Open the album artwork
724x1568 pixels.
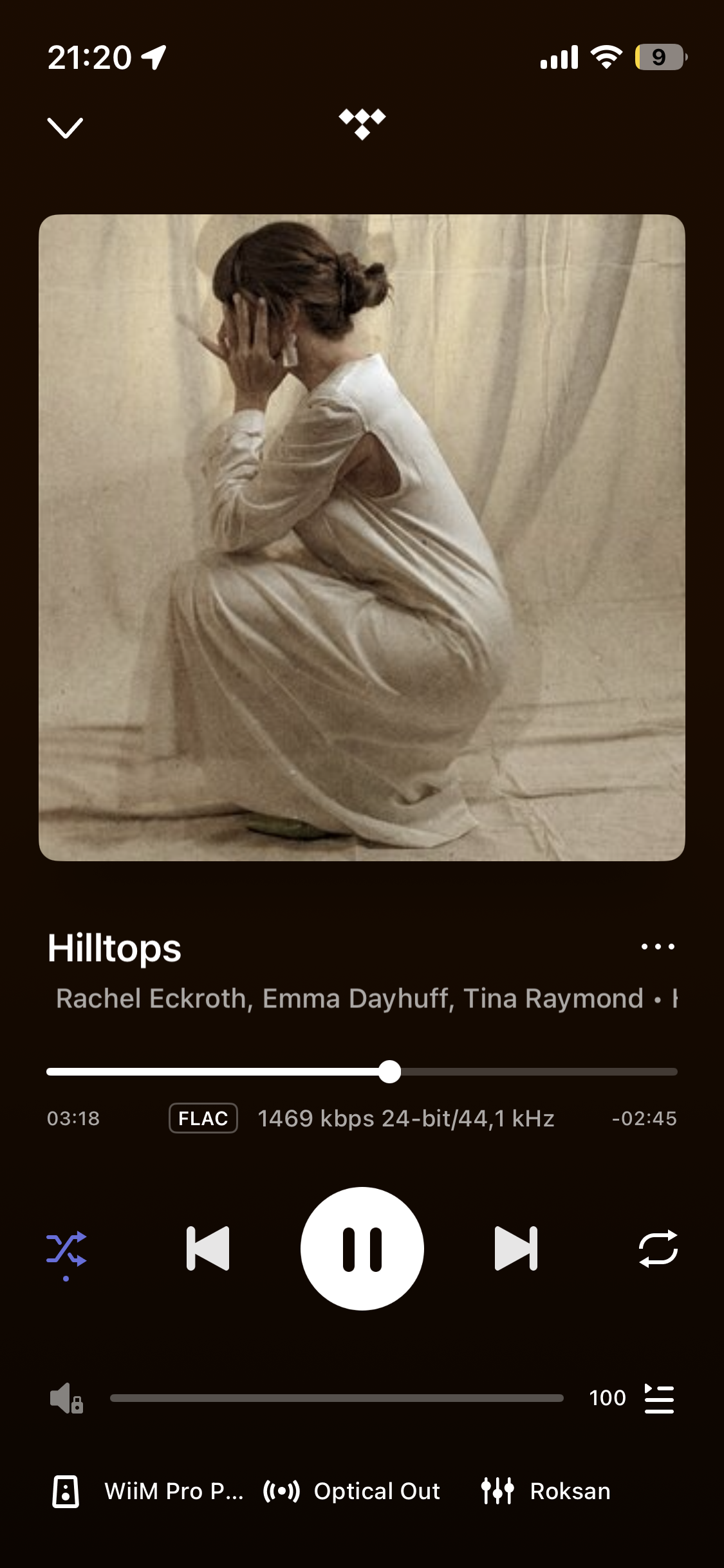(x=362, y=537)
